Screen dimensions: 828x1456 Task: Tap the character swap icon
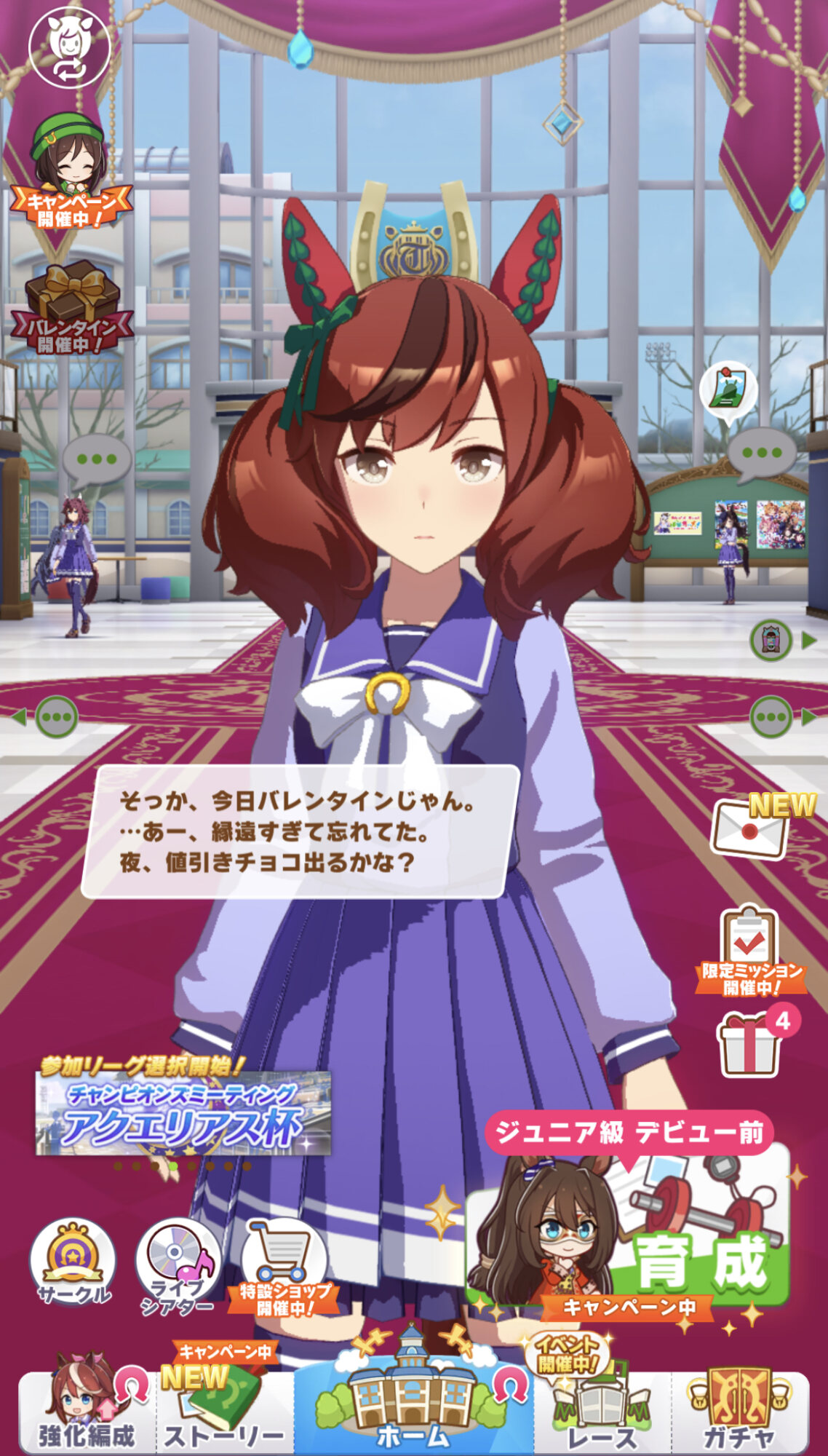point(69,47)
